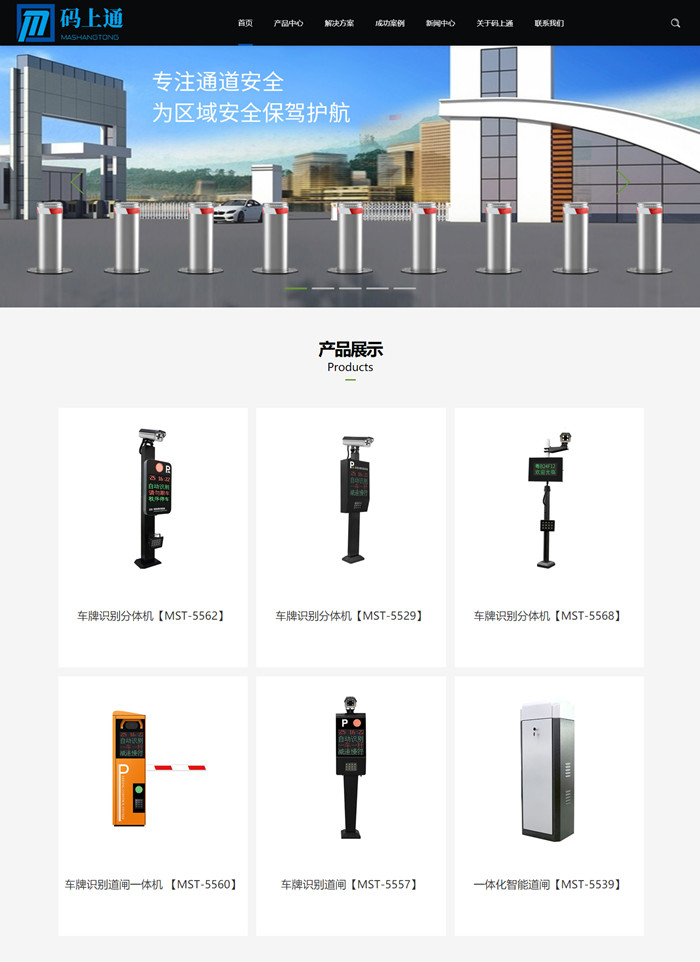View 一体化智能道闸 MST-5539 card
Image resolution: width=700 pixels, height=962 pixels.
548,805
